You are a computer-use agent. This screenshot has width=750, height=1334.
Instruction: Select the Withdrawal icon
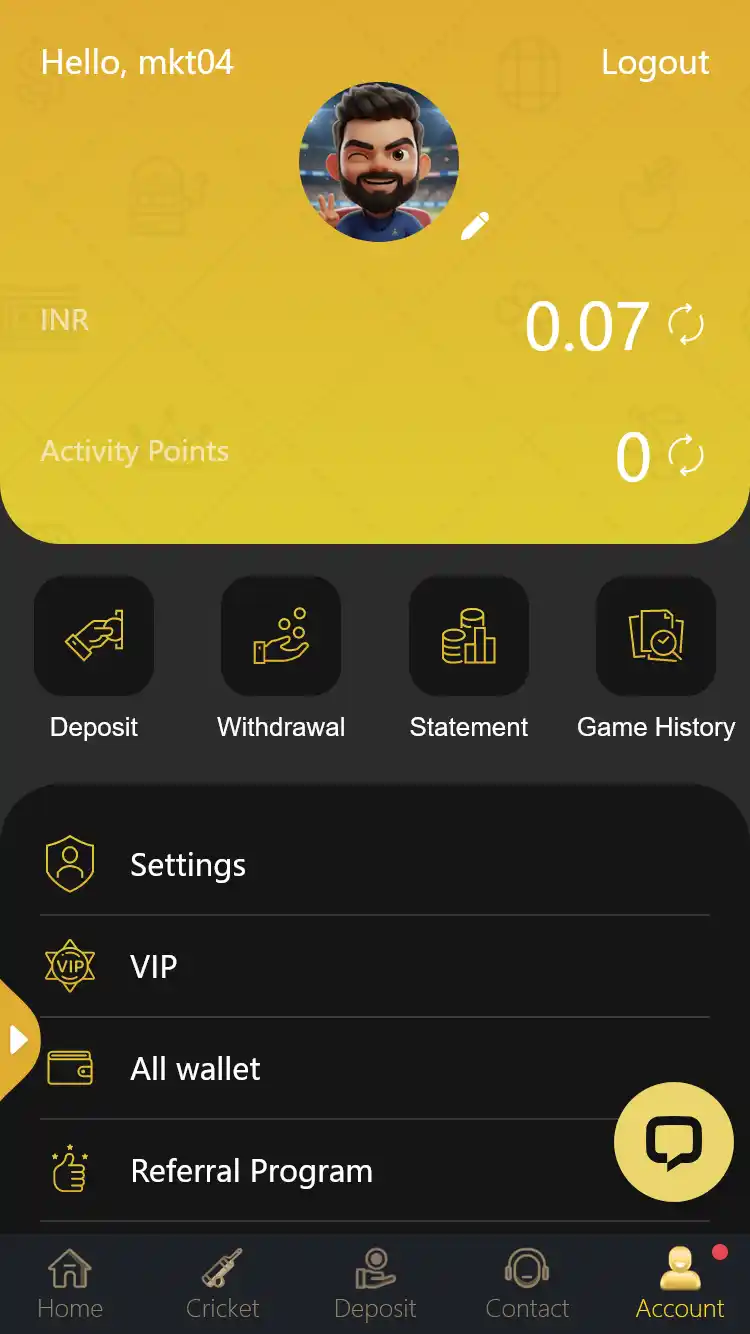(281, 636)
